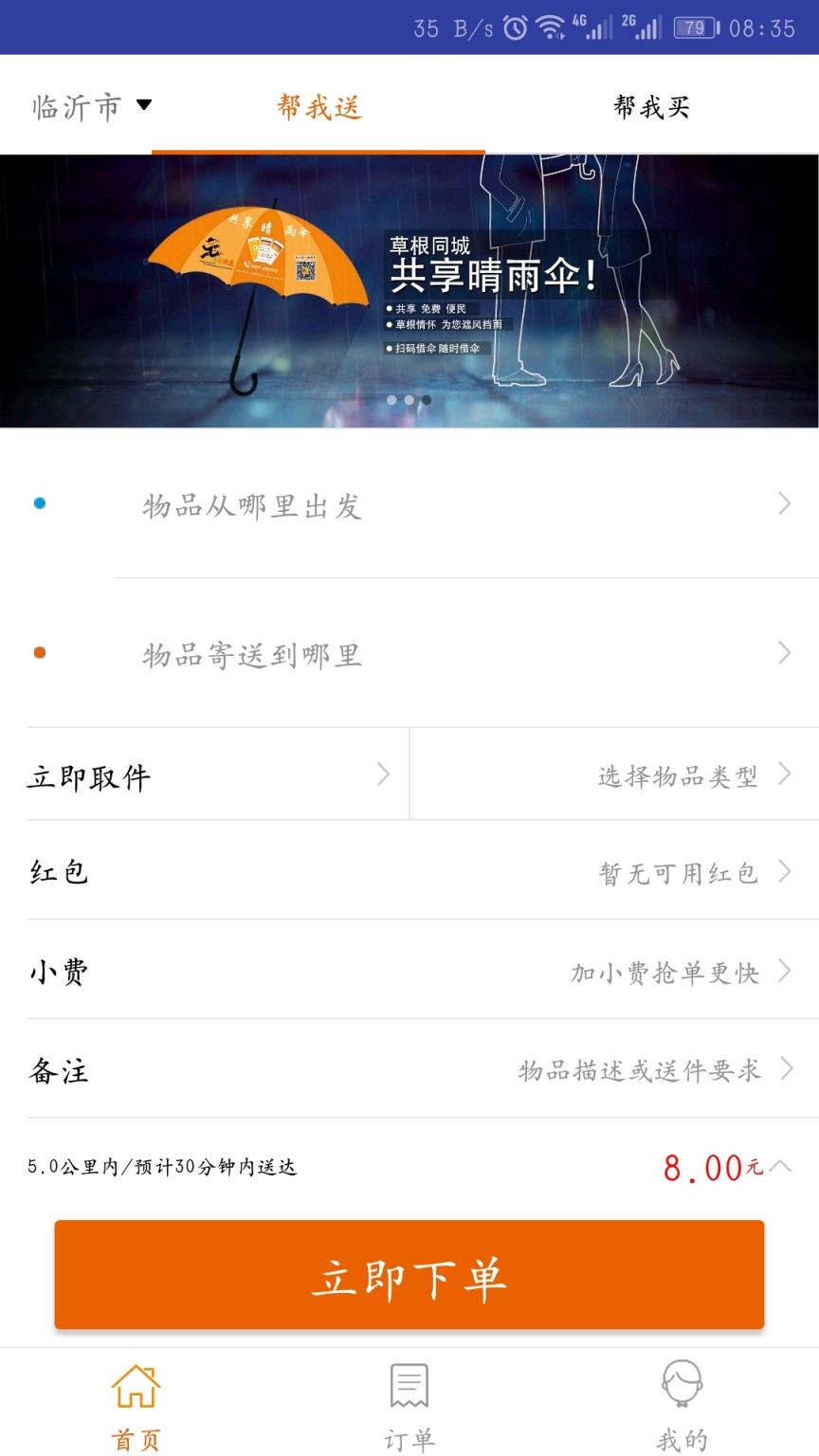Tap the orange destination dot indicator
Screen dimensions: 819x1456
(40, 651)
